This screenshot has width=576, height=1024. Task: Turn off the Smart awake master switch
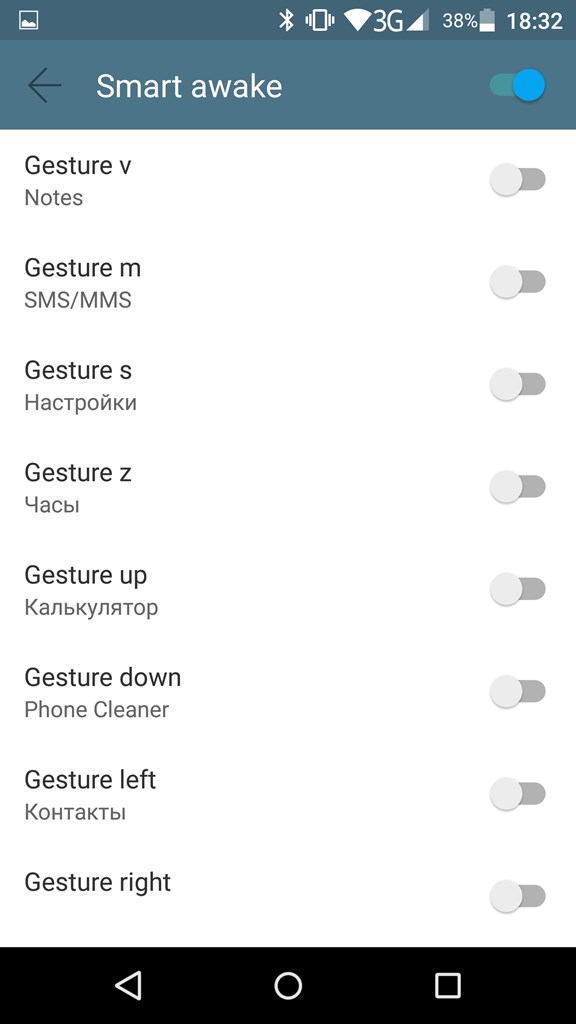coord(517,86)
